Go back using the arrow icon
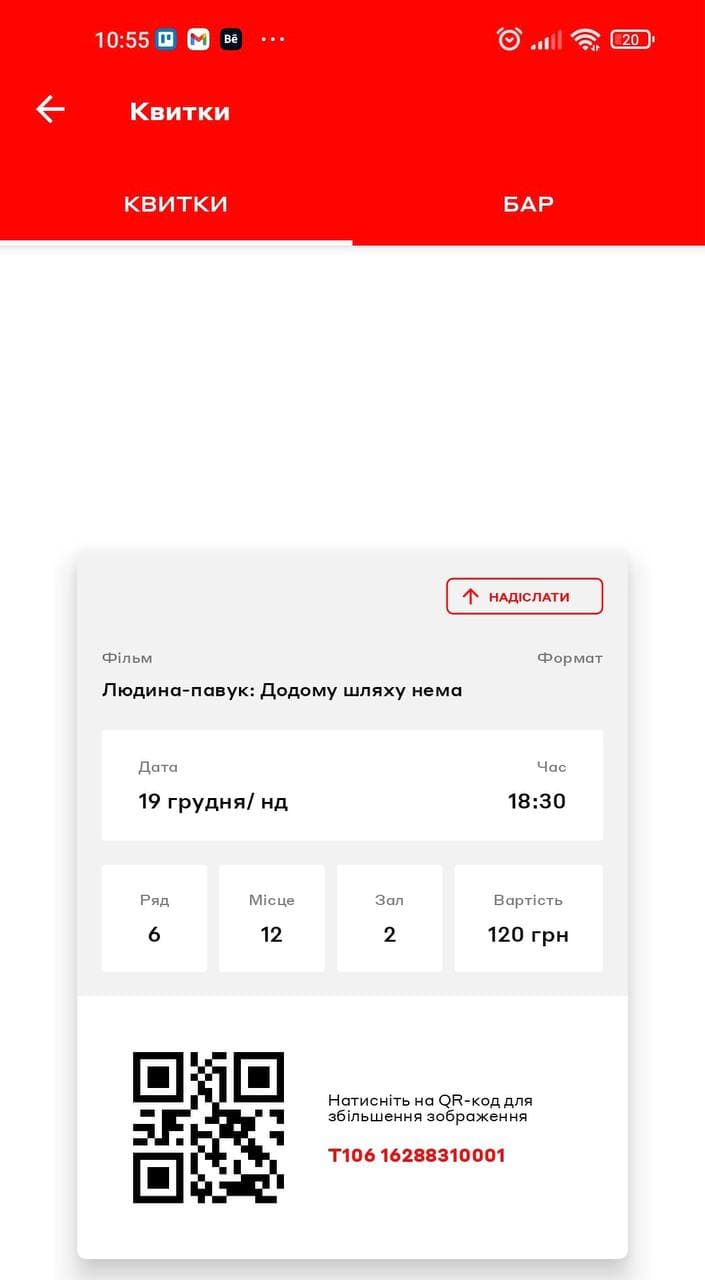This screenshot has width=705, height=1280. [x=50, y=110]
